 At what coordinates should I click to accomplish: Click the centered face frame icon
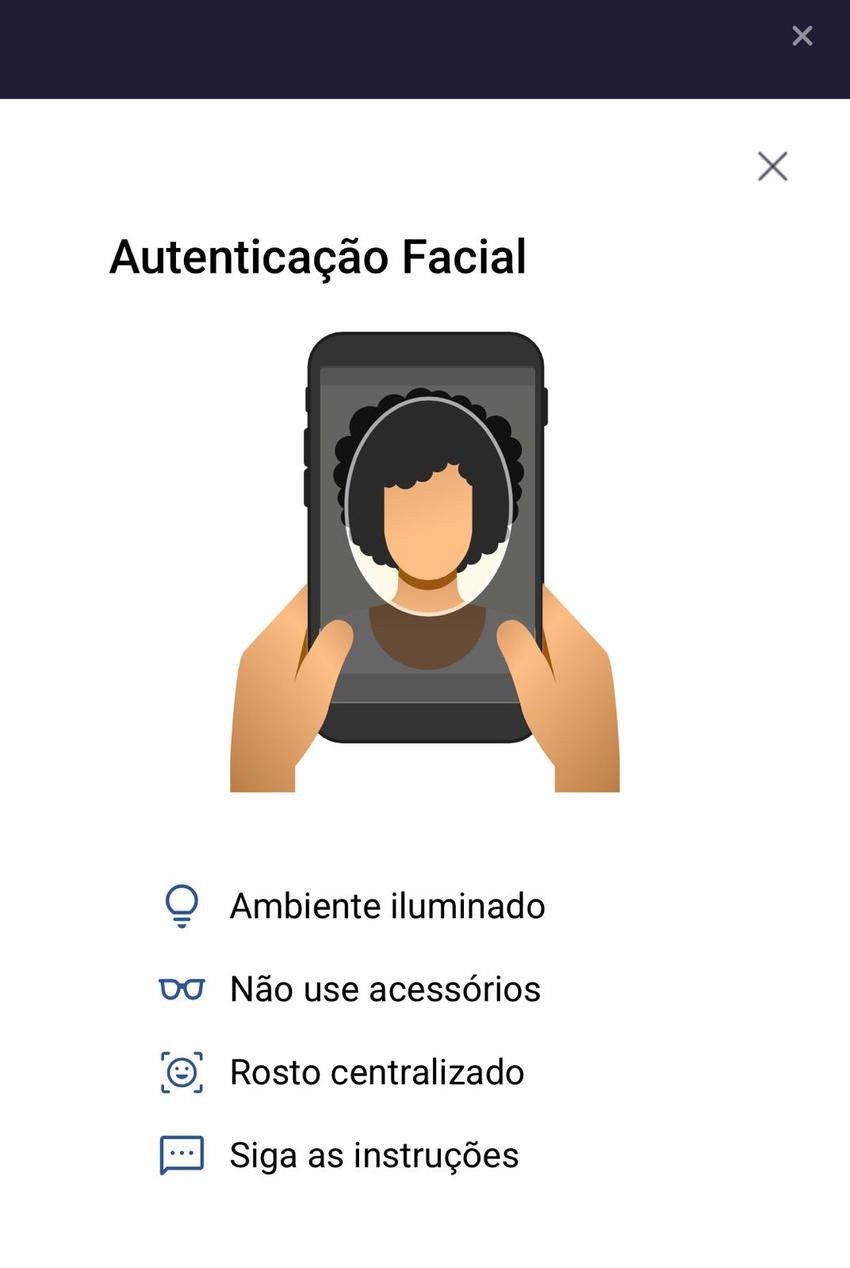tap(181, 1071)
